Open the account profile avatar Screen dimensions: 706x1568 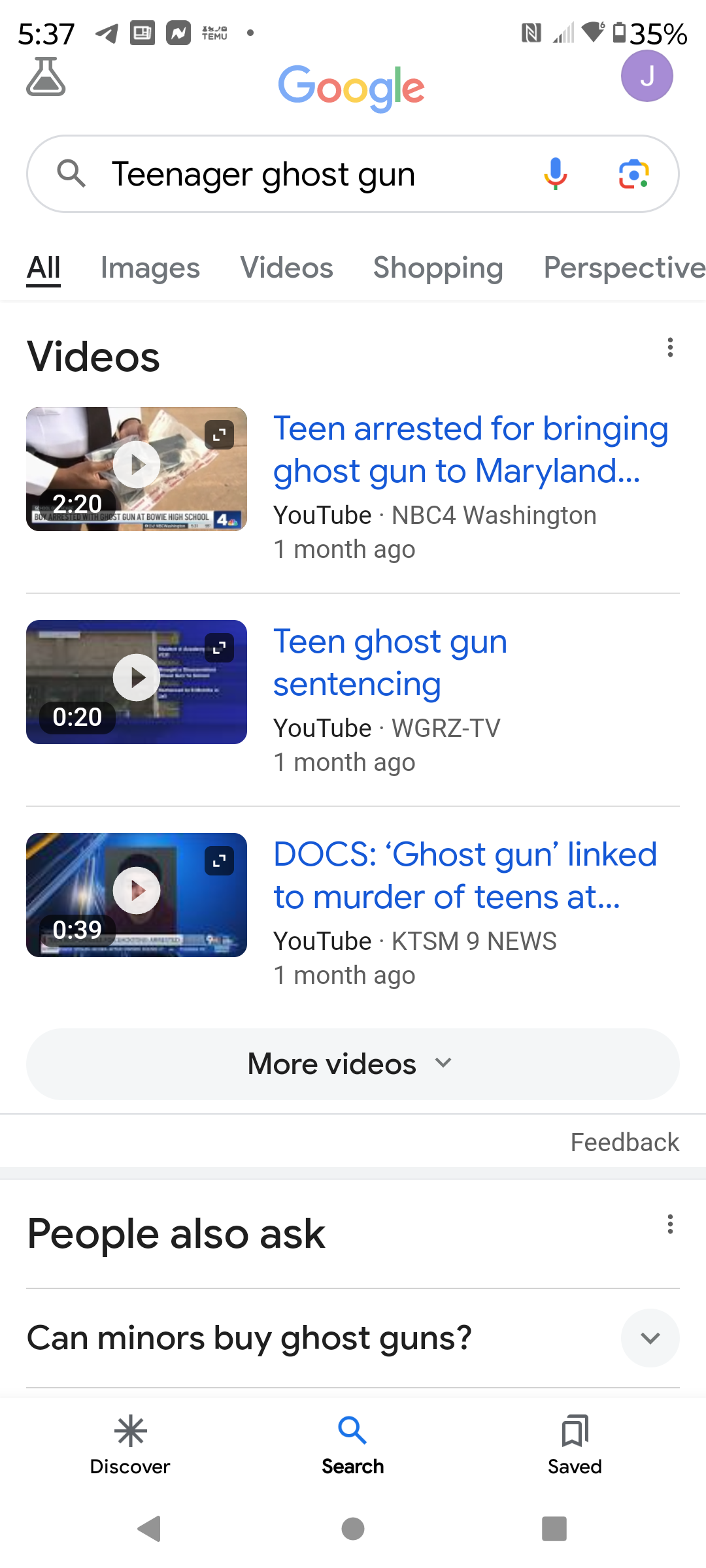tap(647, 76)
